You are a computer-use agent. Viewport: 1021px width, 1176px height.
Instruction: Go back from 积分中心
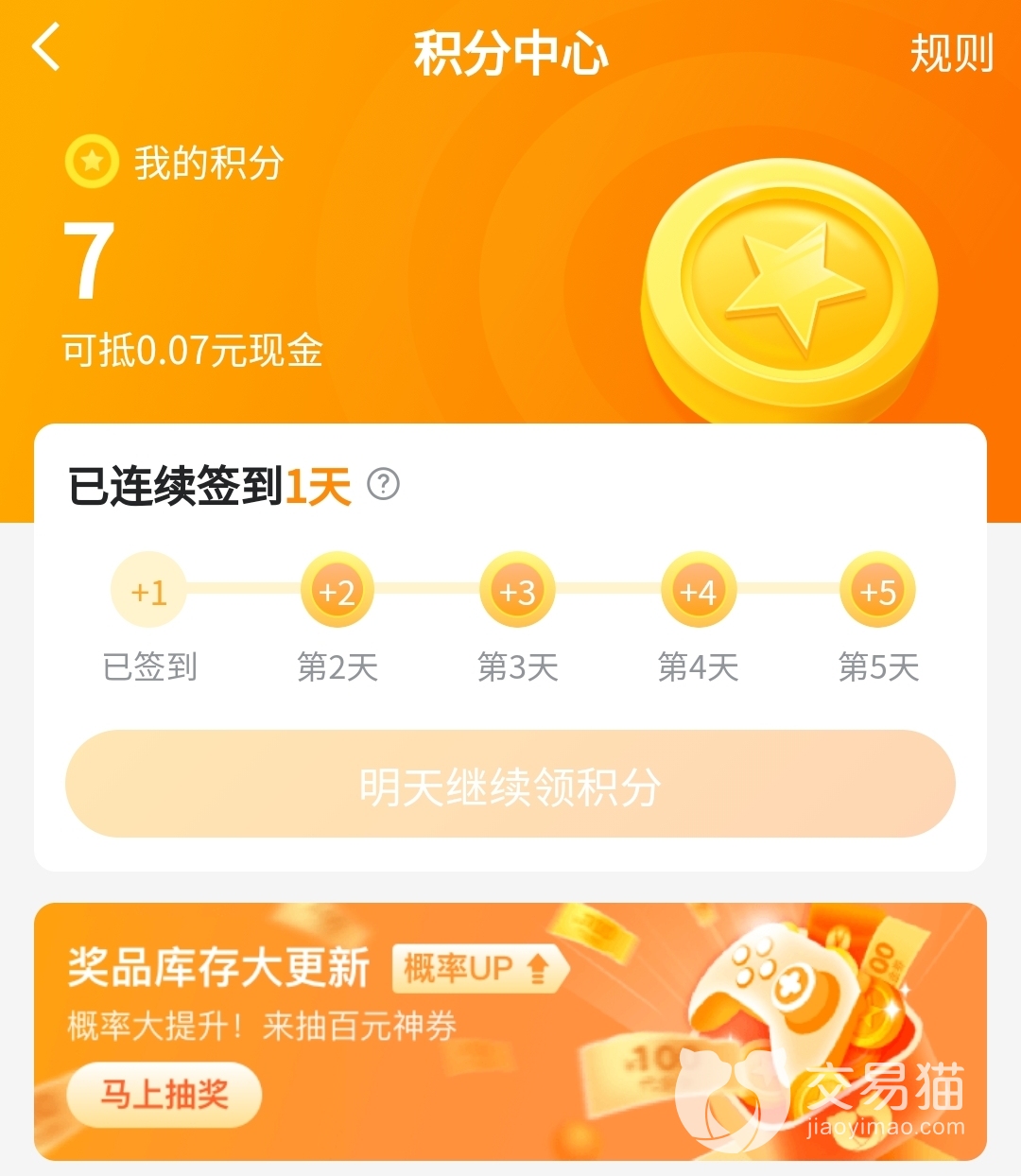point(46,47)
